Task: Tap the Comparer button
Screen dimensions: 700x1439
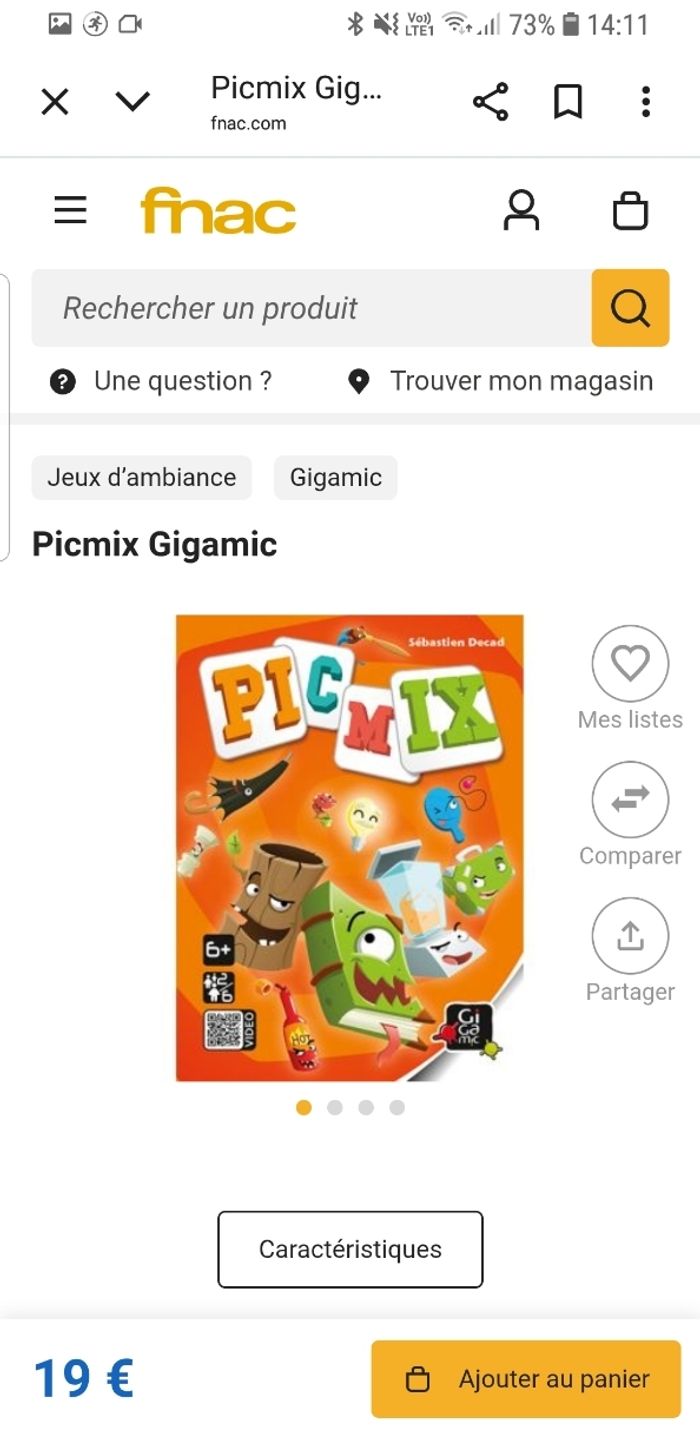Action: [630, 799]
